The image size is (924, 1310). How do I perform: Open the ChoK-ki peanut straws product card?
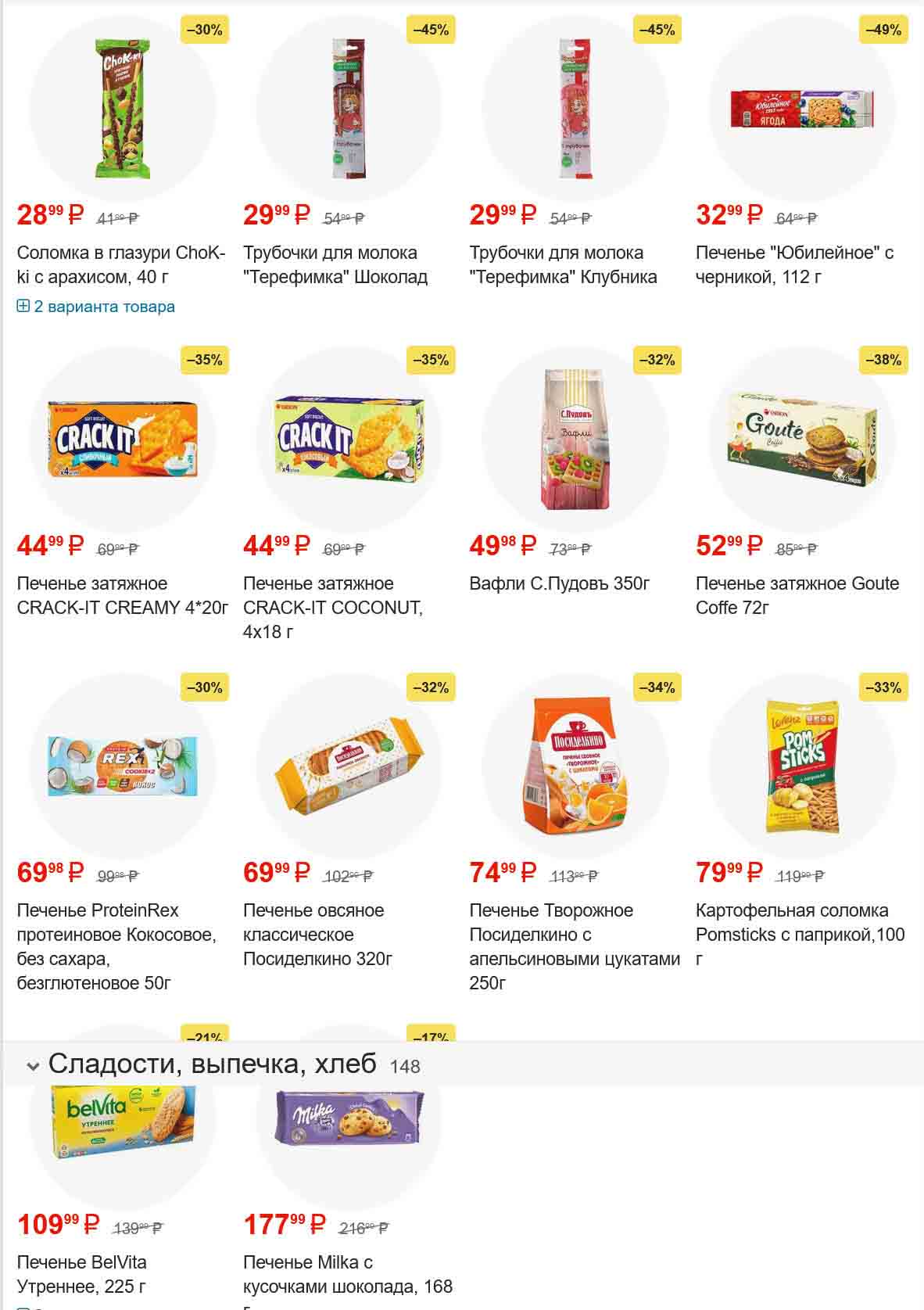pos(120,264)
